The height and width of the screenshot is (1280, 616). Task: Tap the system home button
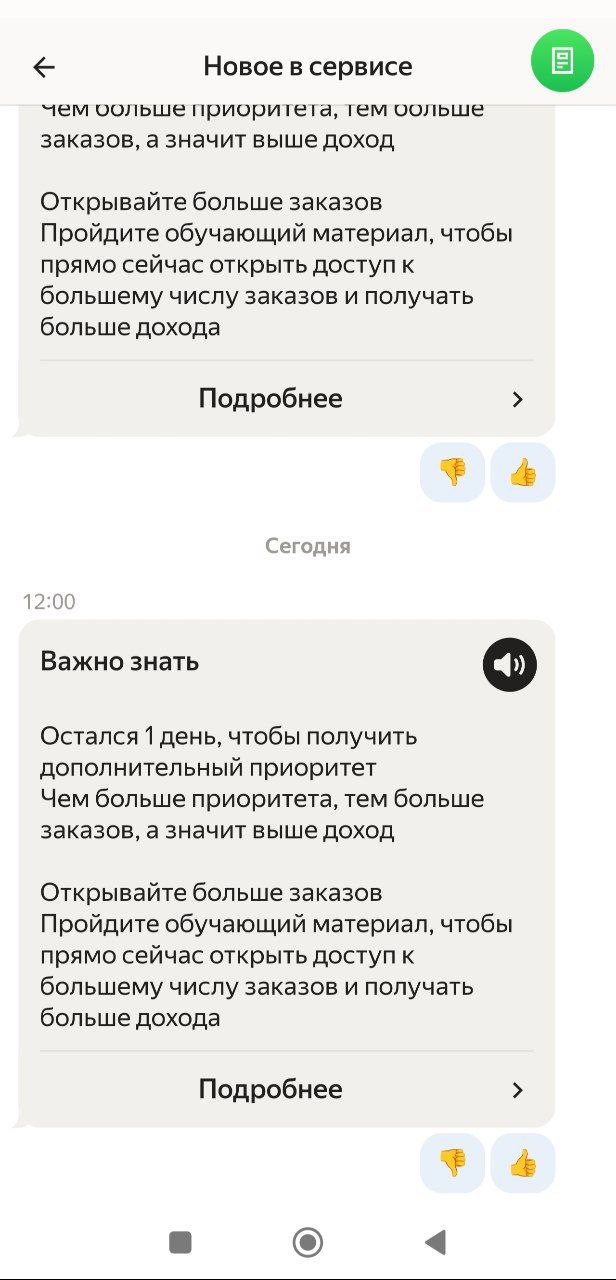[308, 1242]
